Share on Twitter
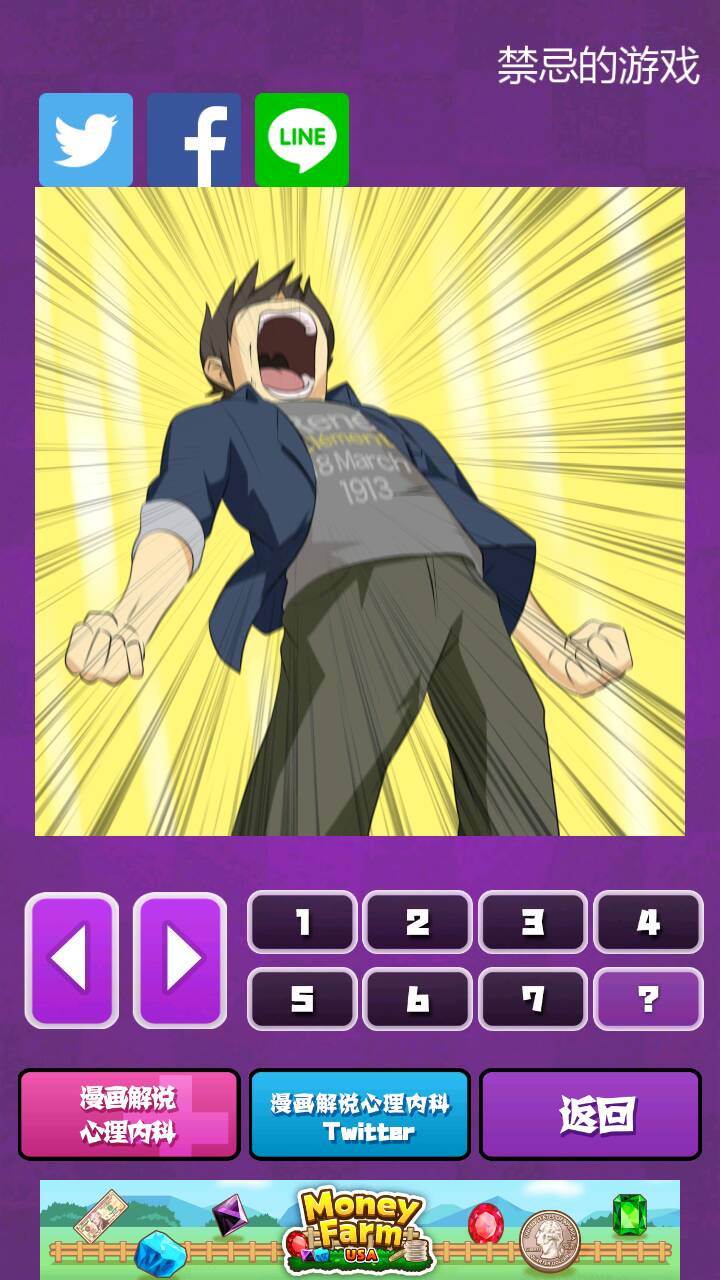 pos(86,140)
